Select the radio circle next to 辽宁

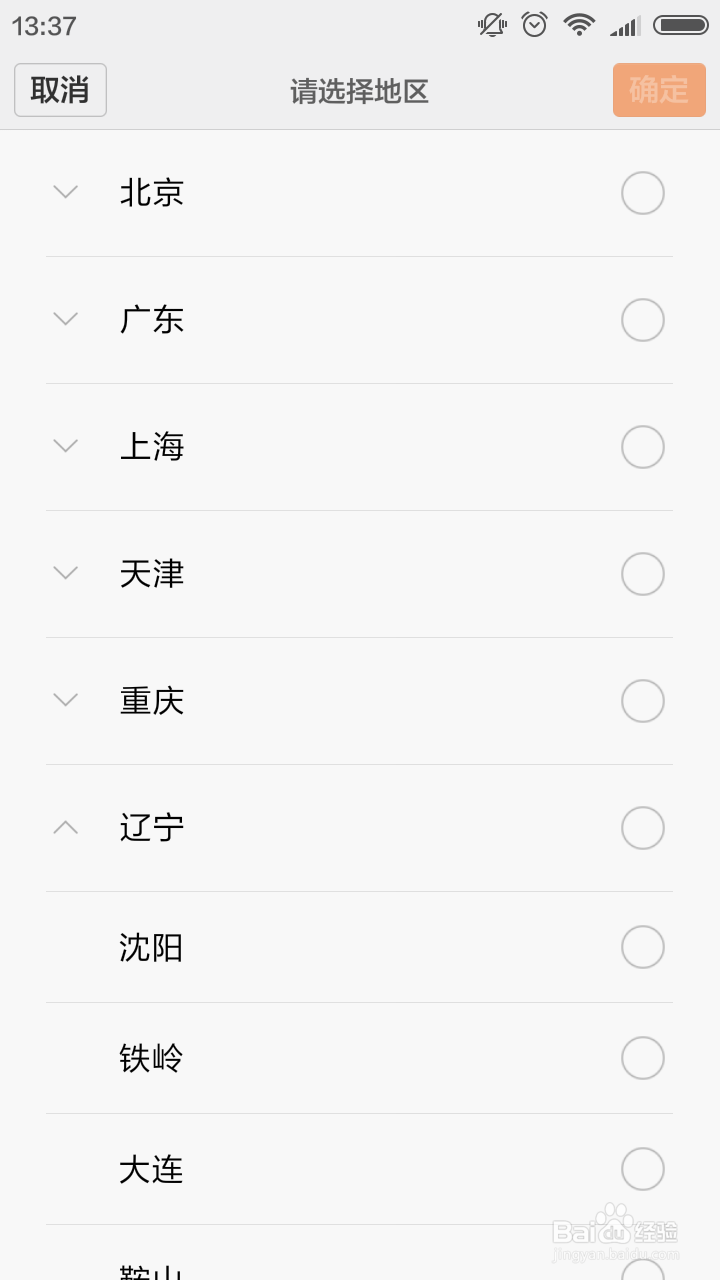tap(642, 828)
